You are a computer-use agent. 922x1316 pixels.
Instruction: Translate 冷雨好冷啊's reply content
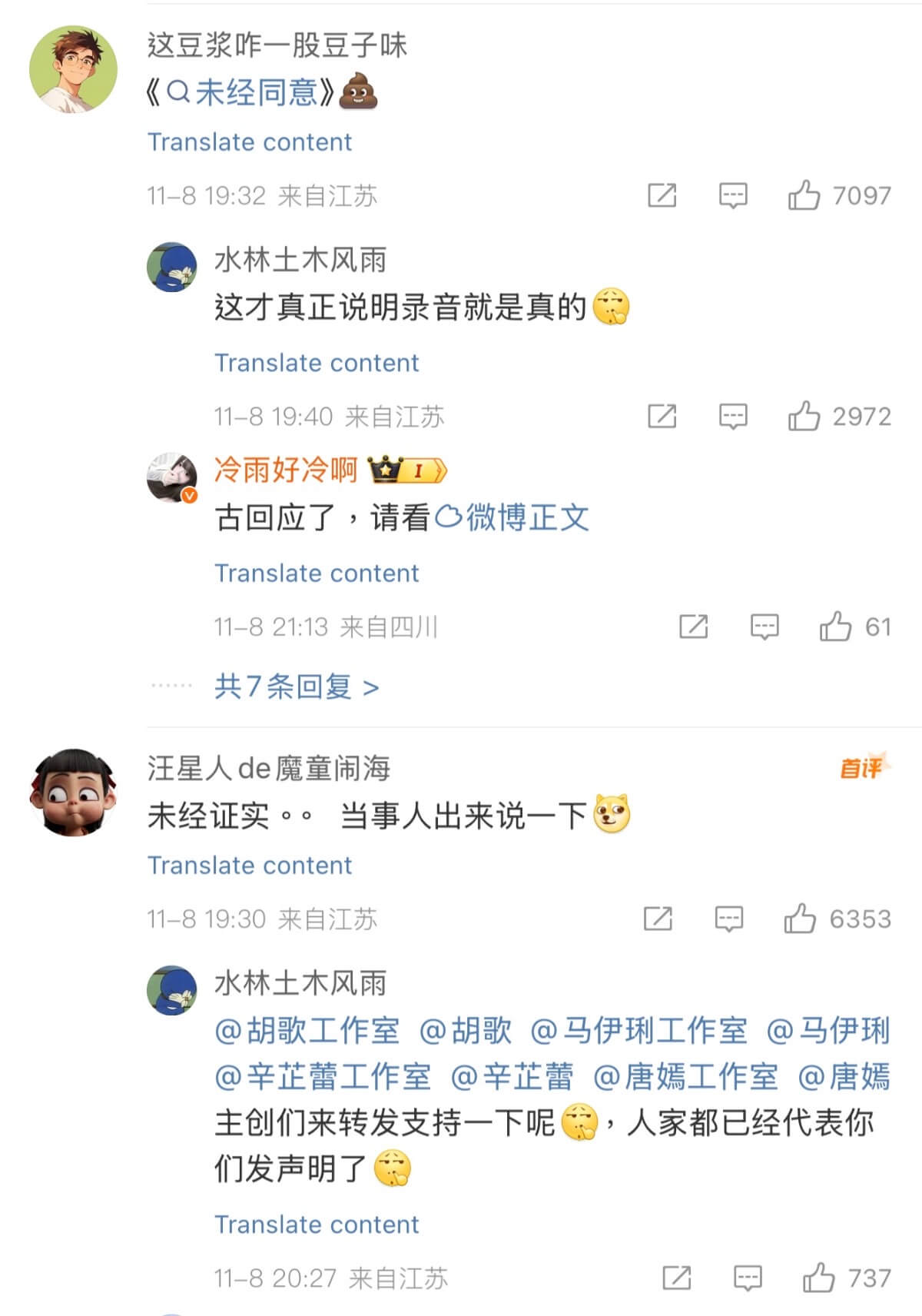click(317, 573)
